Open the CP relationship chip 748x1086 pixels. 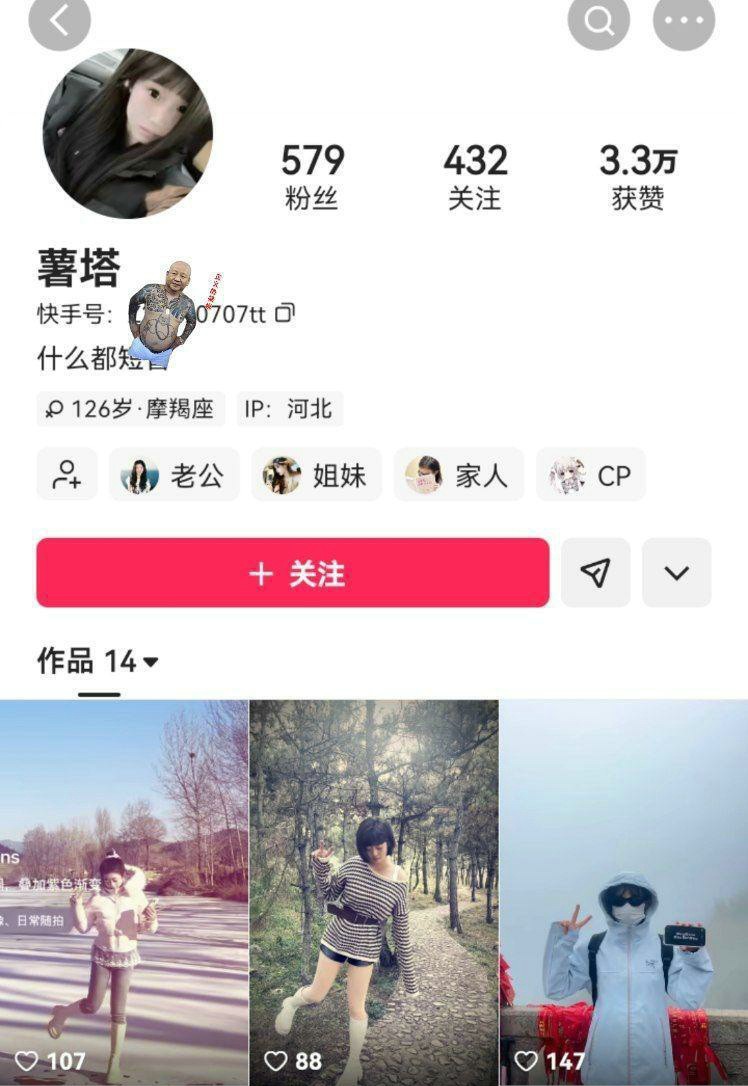click(591, 475)
